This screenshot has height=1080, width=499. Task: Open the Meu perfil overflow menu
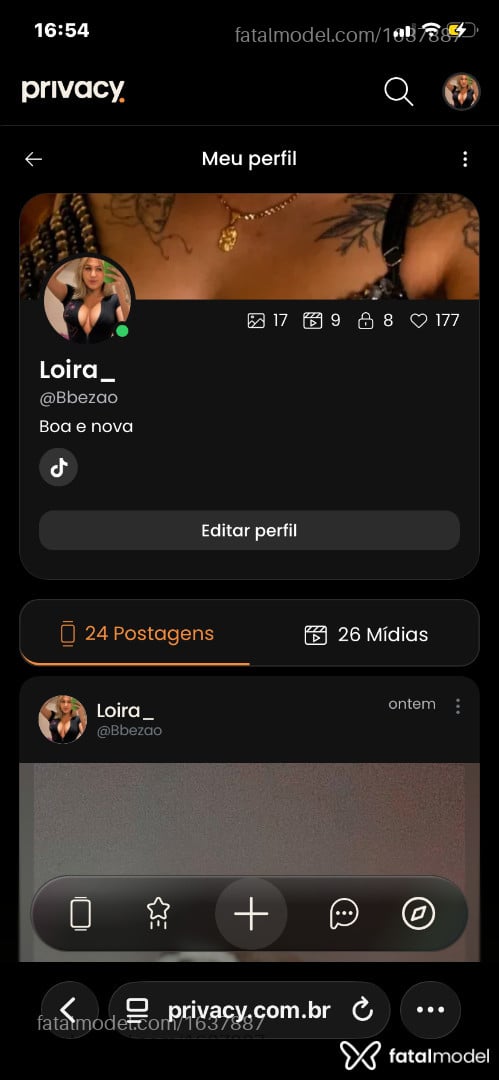465,159
